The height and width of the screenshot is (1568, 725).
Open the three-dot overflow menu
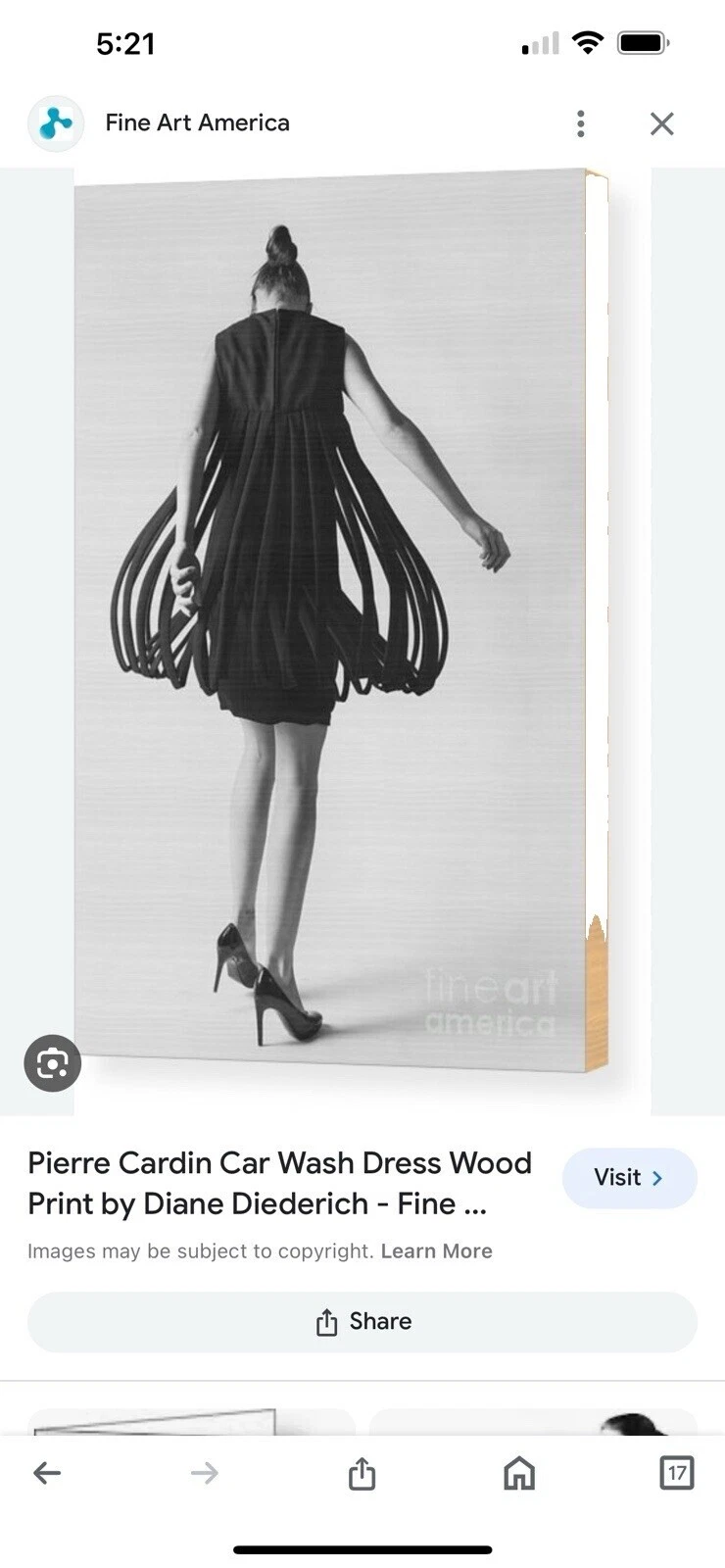tap(580, 123)
